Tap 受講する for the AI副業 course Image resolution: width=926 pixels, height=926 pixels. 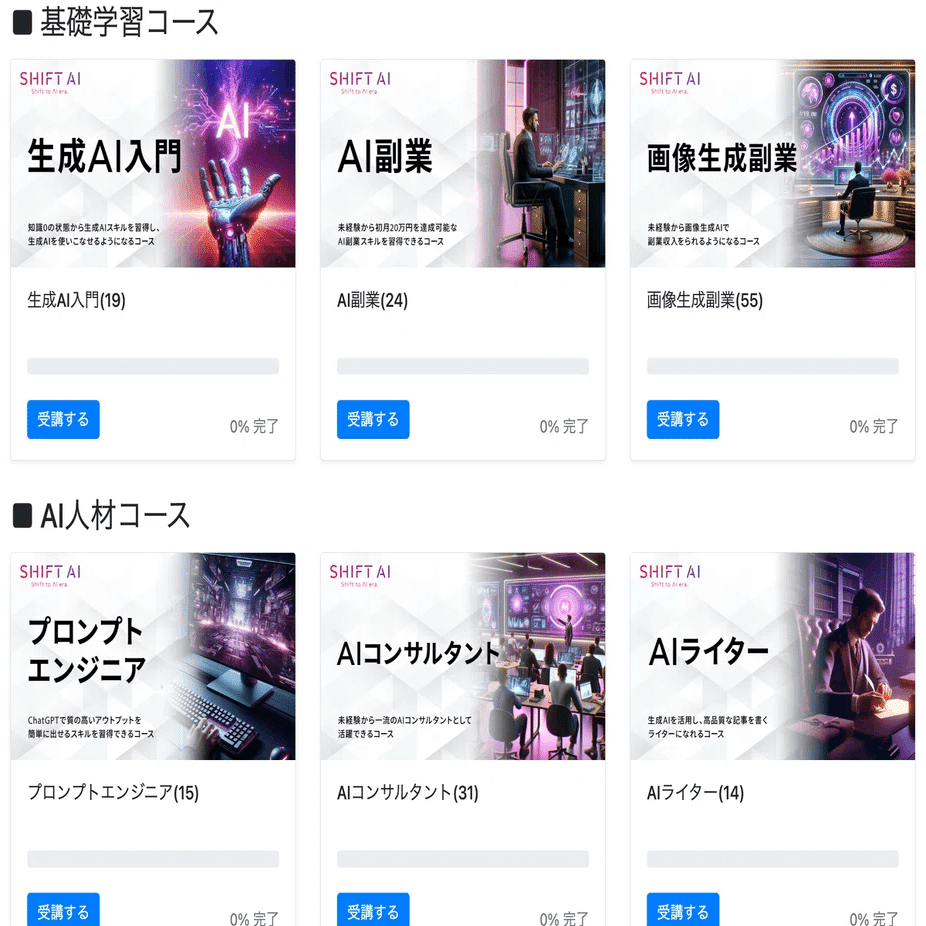tap(373, 420)
